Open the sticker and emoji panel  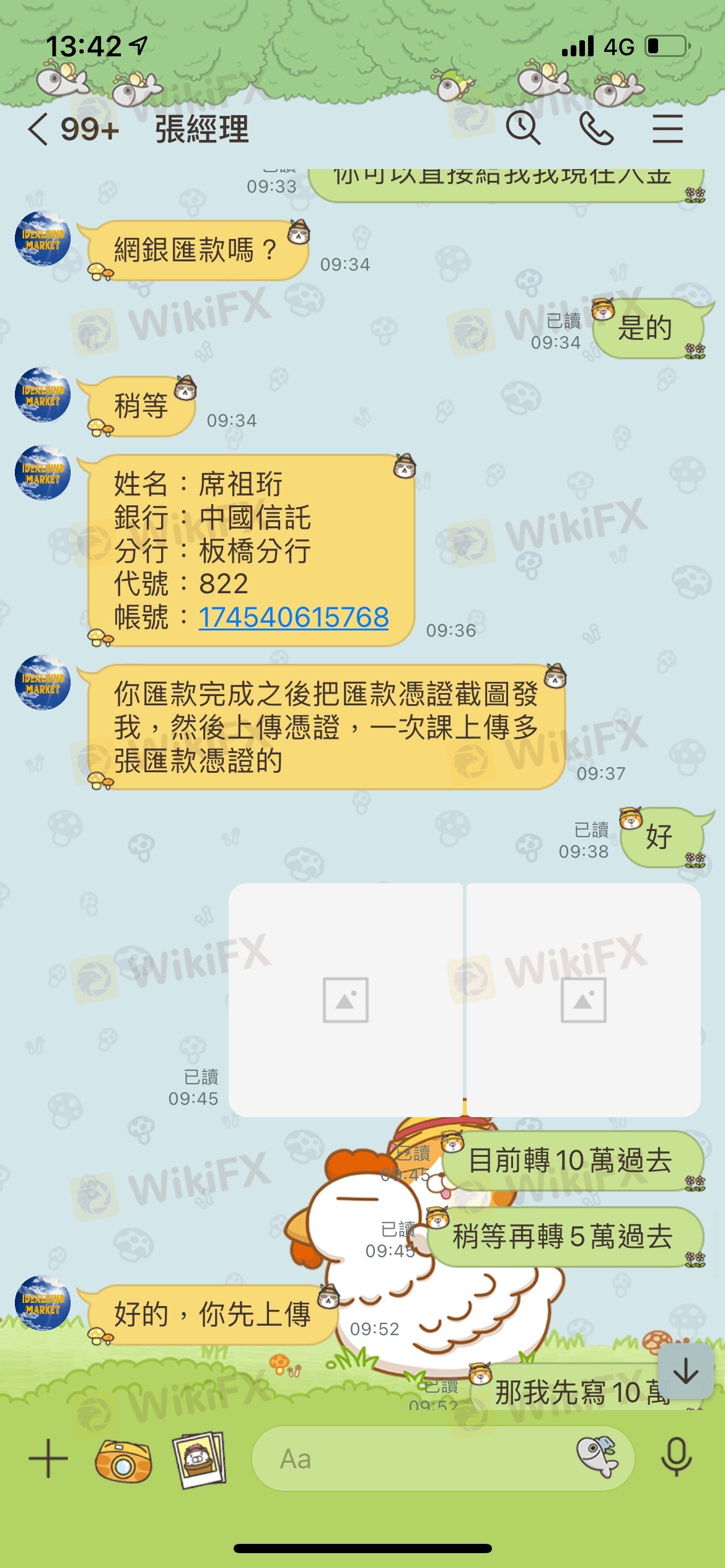pyautogui.click(x=597, y=1457)
